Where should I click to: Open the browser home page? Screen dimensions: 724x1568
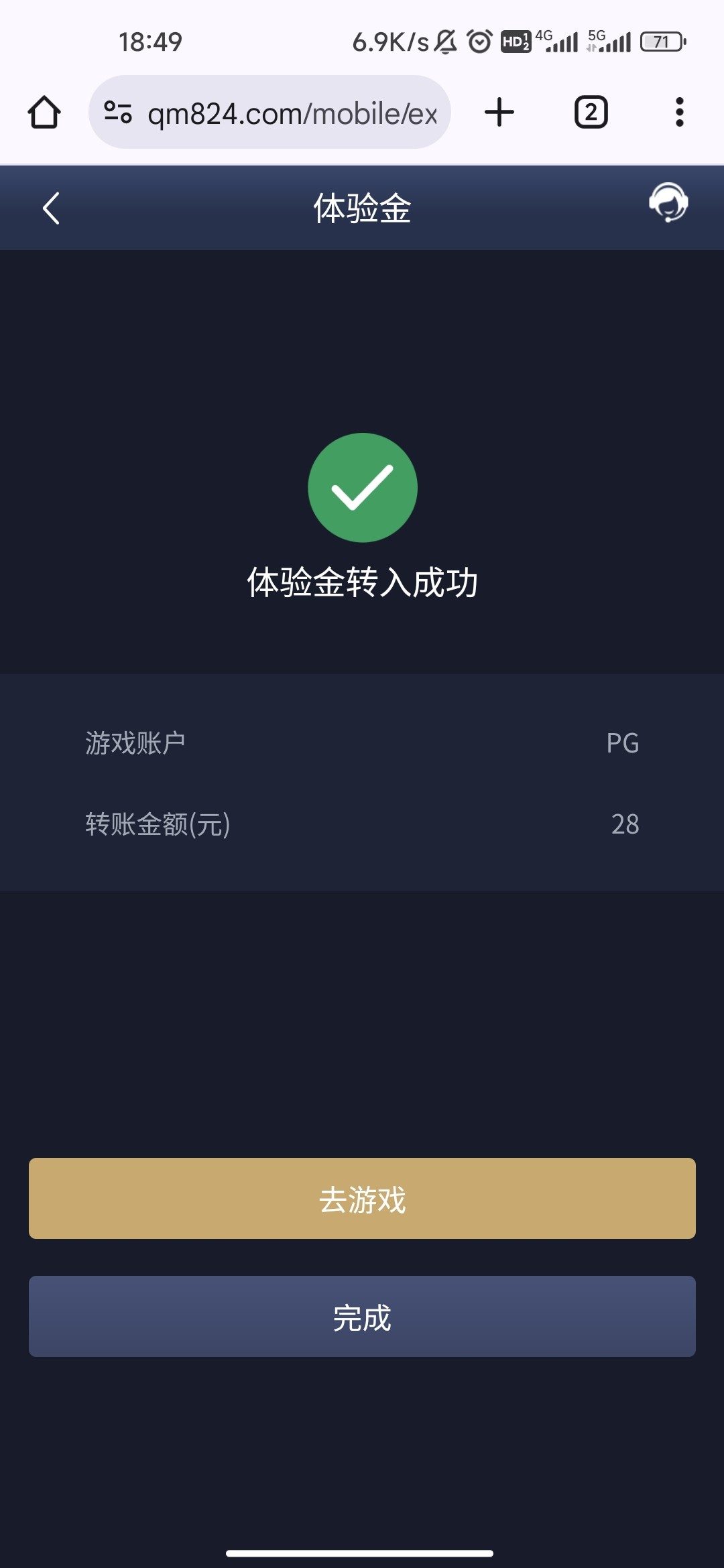(x=44, y=112)
